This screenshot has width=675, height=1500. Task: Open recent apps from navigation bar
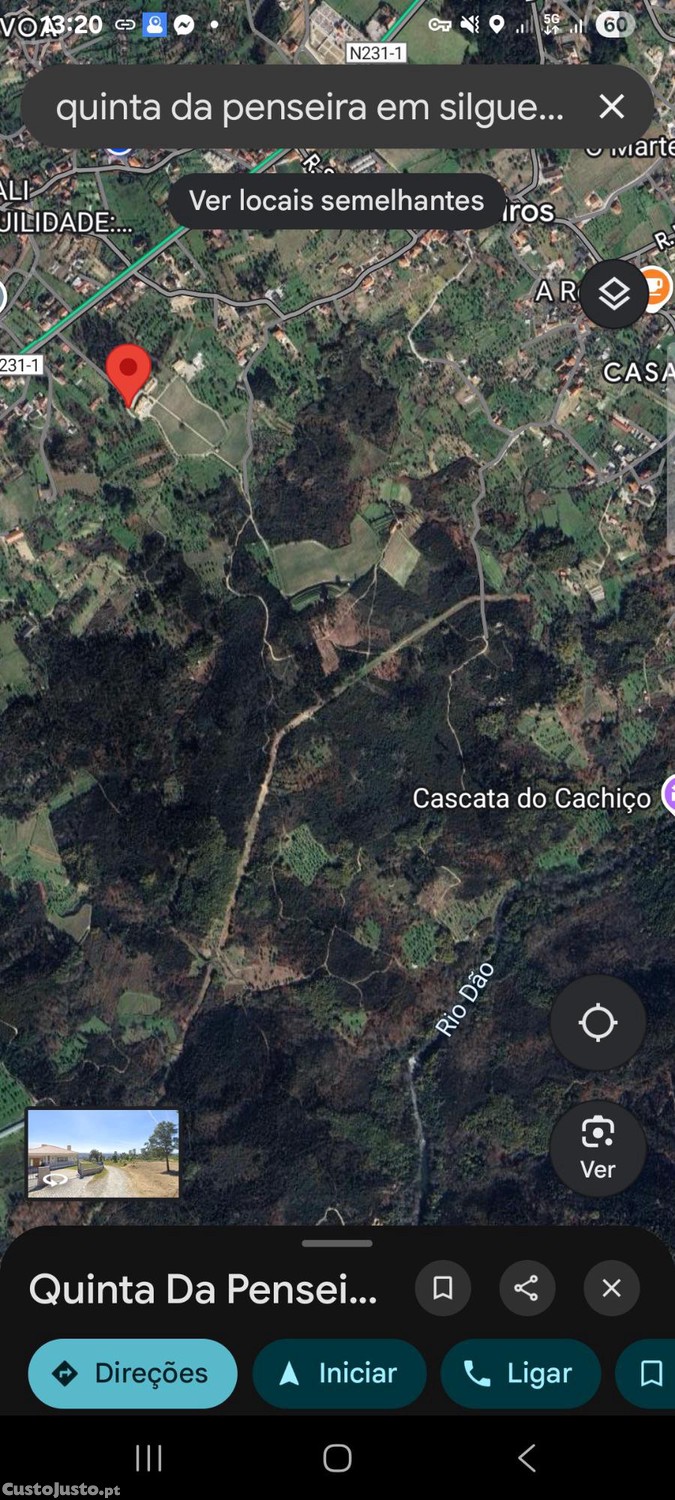(148, 1458)
